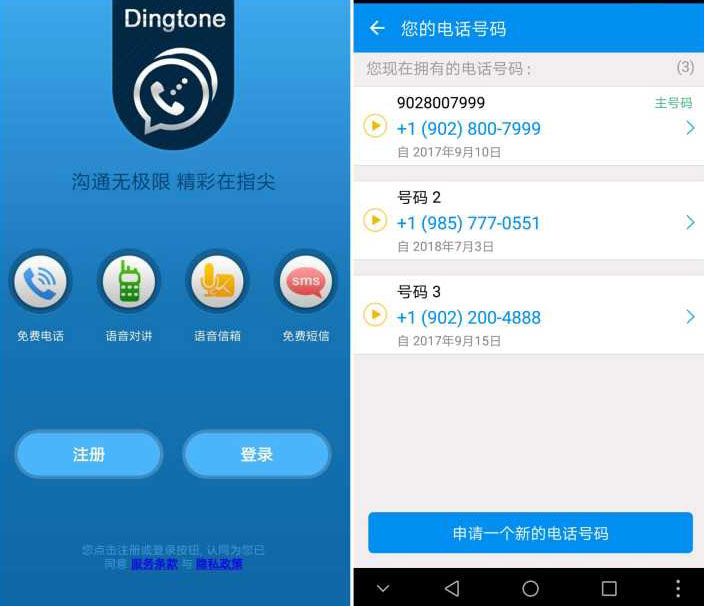Tap the system home button
The height and width of the screenshot is (606, 704).
530,588
